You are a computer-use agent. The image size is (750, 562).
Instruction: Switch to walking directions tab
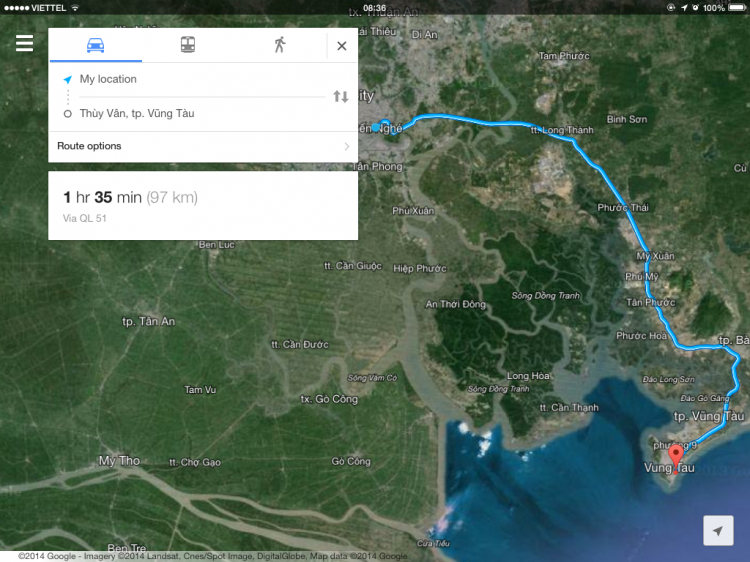click(279, 45)
